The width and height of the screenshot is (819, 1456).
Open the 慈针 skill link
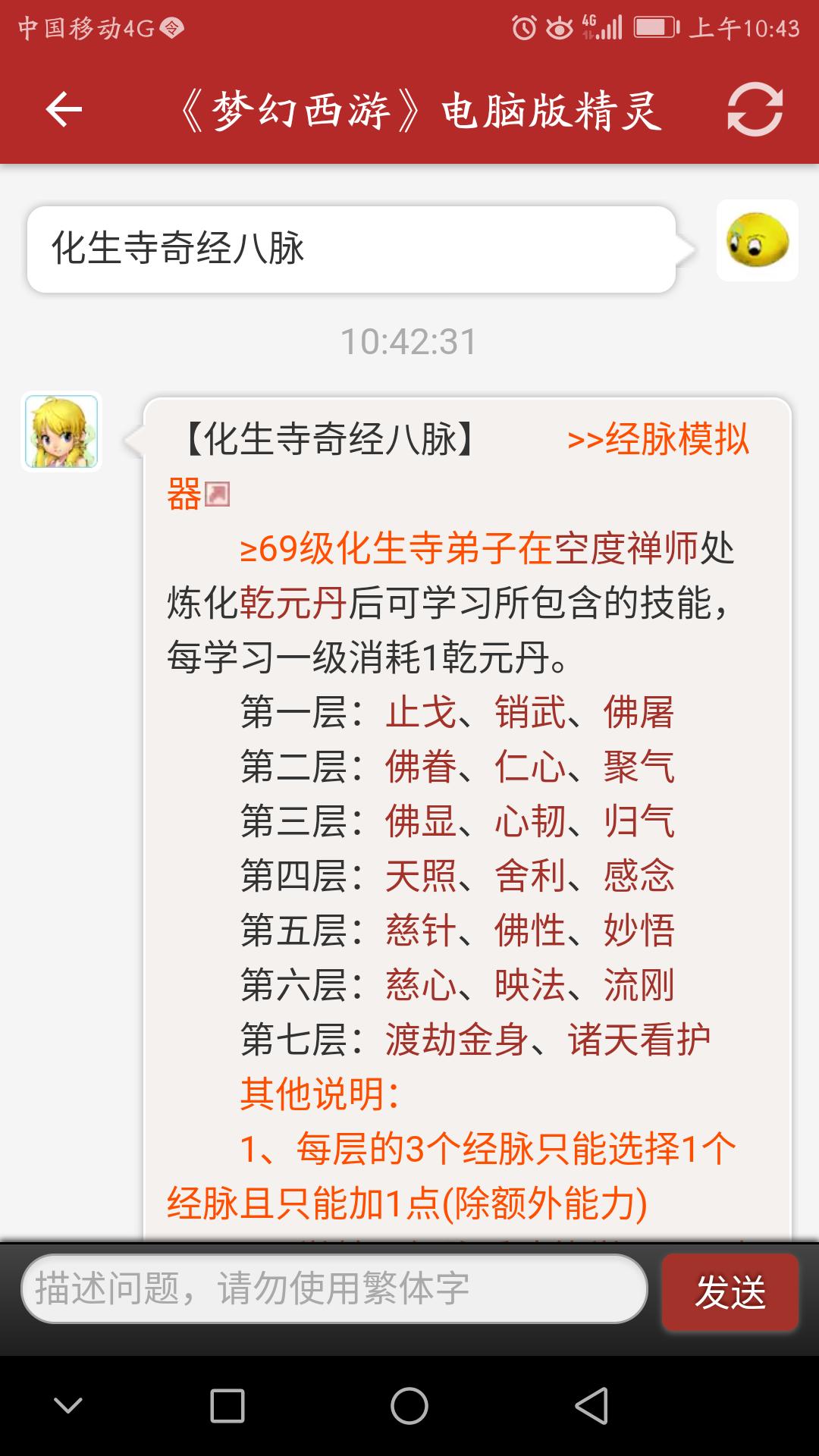tap(420, 930)
